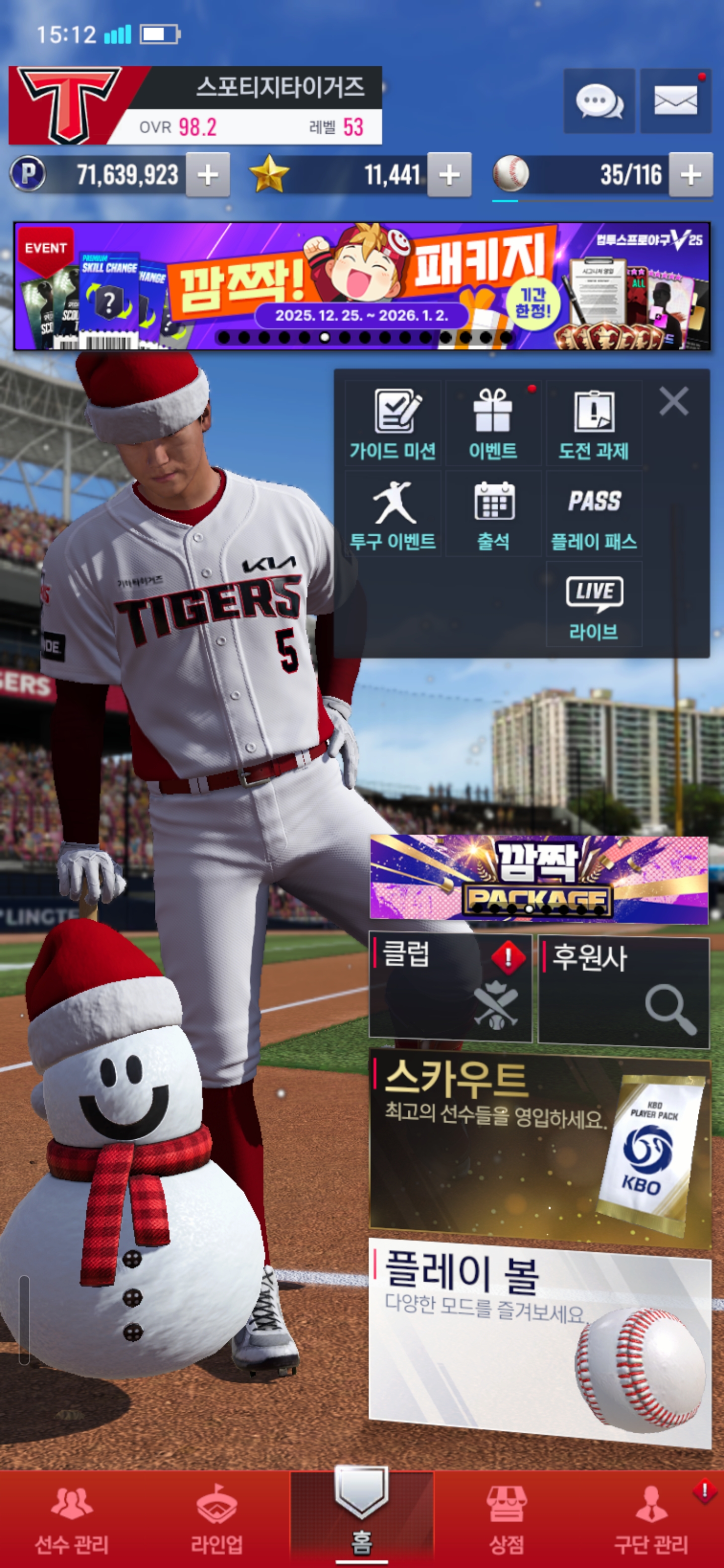This screenshot has height=1568, width=724.
Task: Open 라이브
Action: (594, 605)
